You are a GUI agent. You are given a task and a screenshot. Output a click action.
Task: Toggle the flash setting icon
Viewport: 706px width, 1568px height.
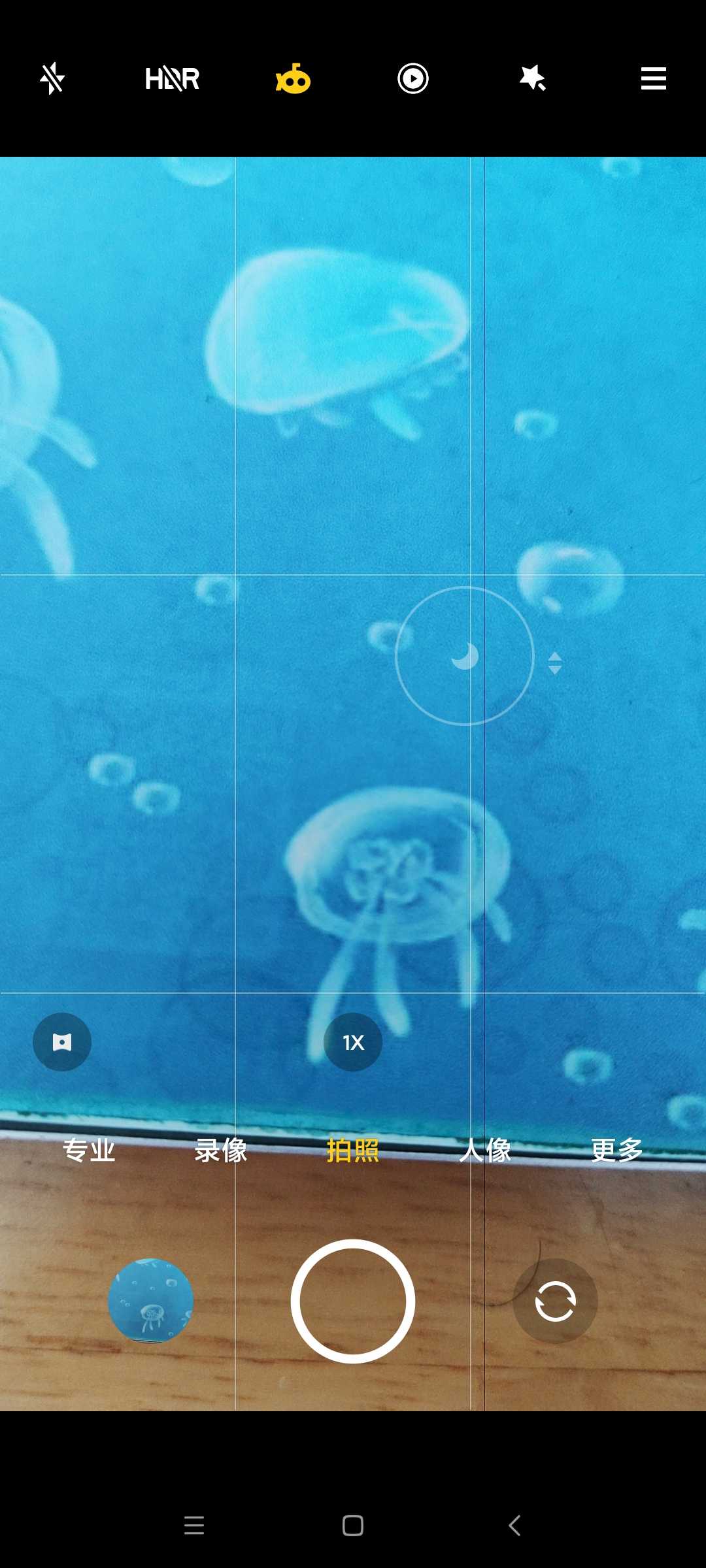[x=52, y=79]
